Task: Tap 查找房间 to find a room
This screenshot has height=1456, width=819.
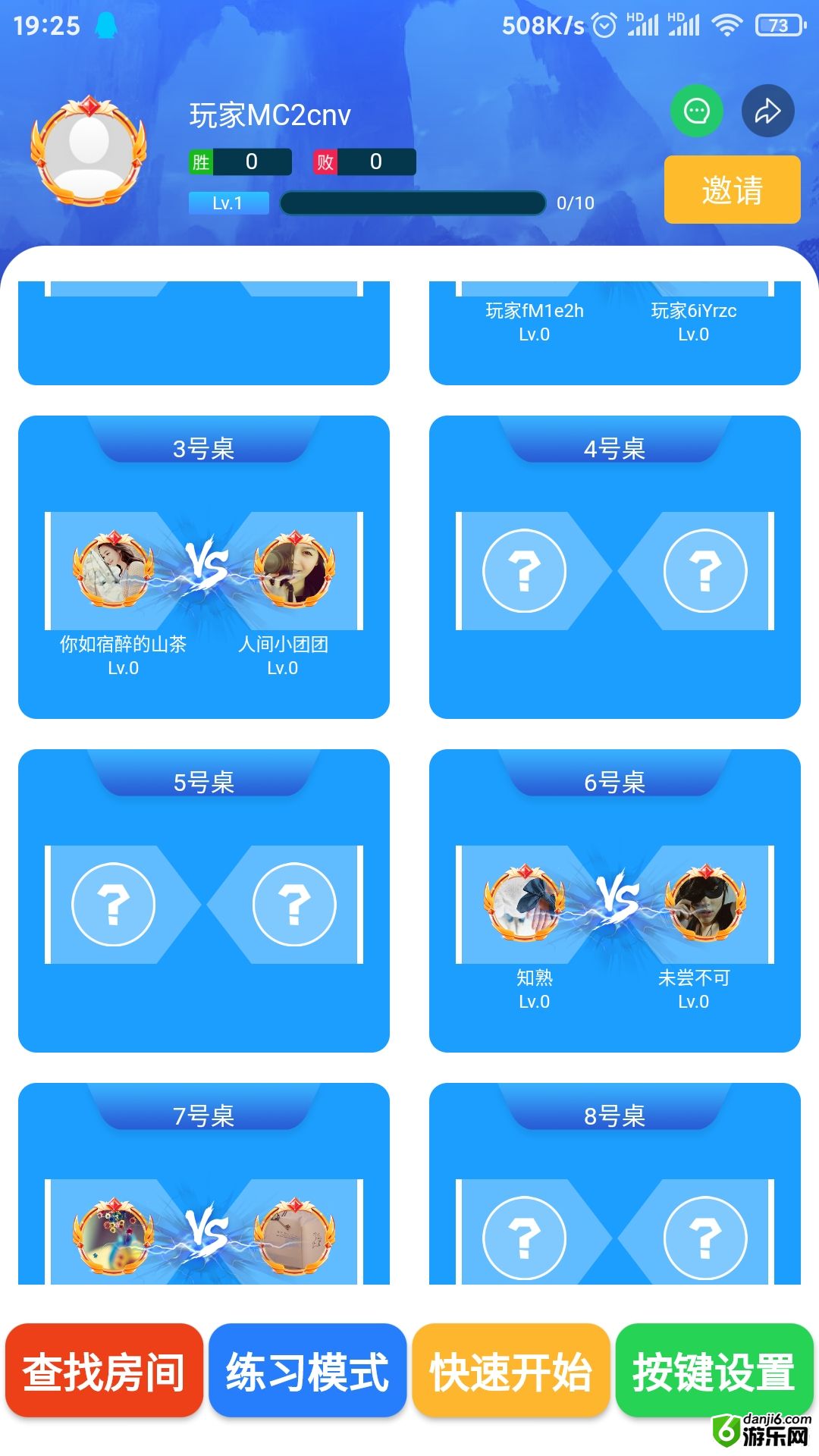Action: coord(104,1370)
